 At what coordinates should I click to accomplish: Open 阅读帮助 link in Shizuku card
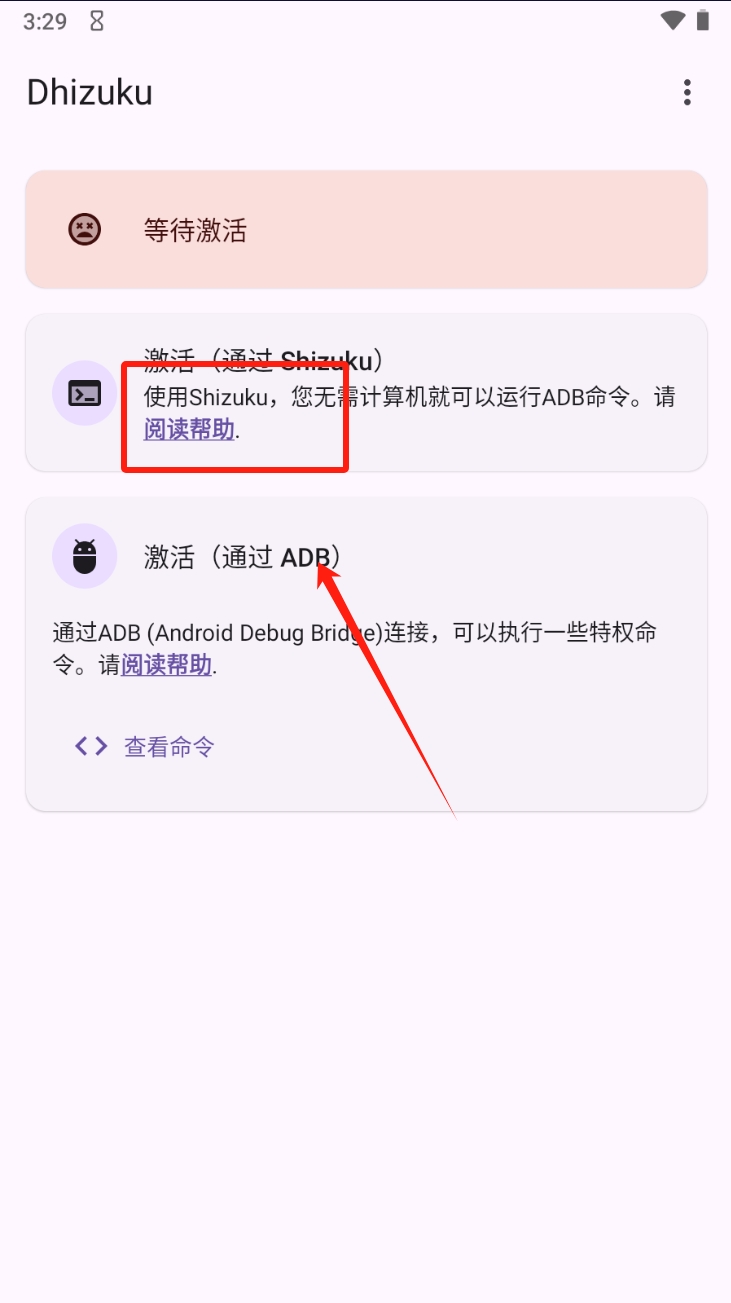190,430
